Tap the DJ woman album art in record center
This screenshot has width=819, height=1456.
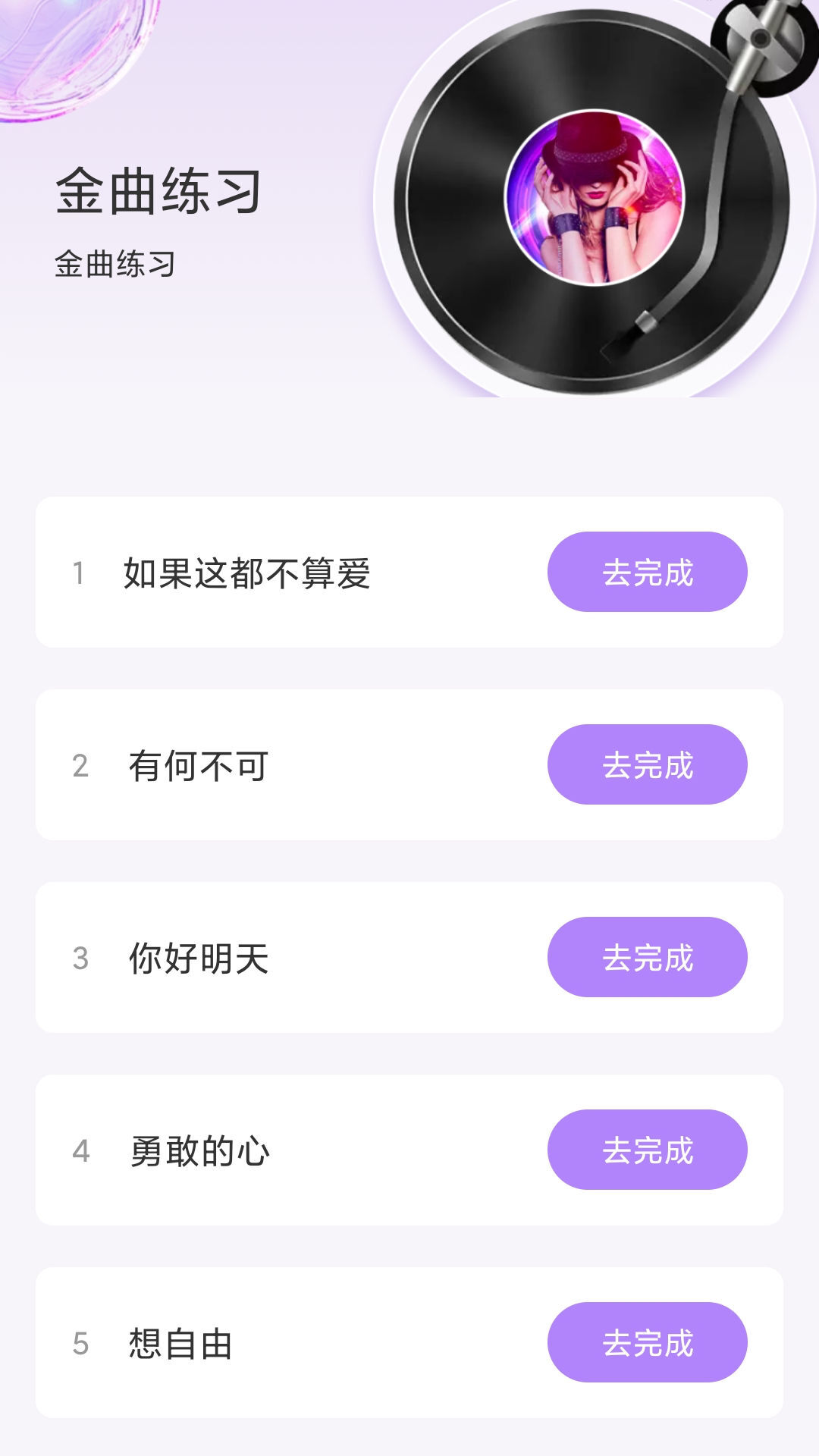pos(595,197)
